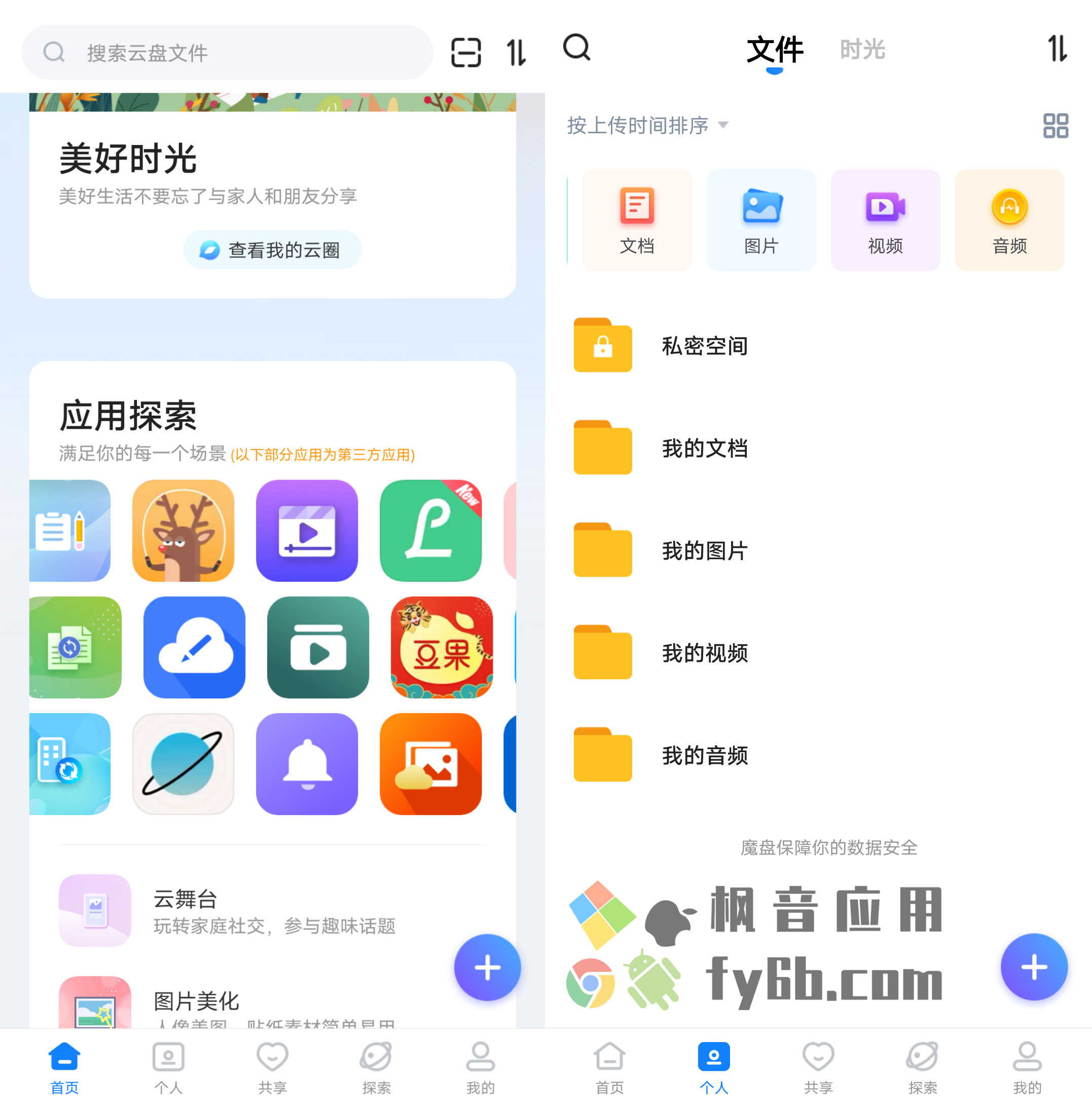
Task: Open the scan icon beside the search box
Action: click(x=465, y=53)
